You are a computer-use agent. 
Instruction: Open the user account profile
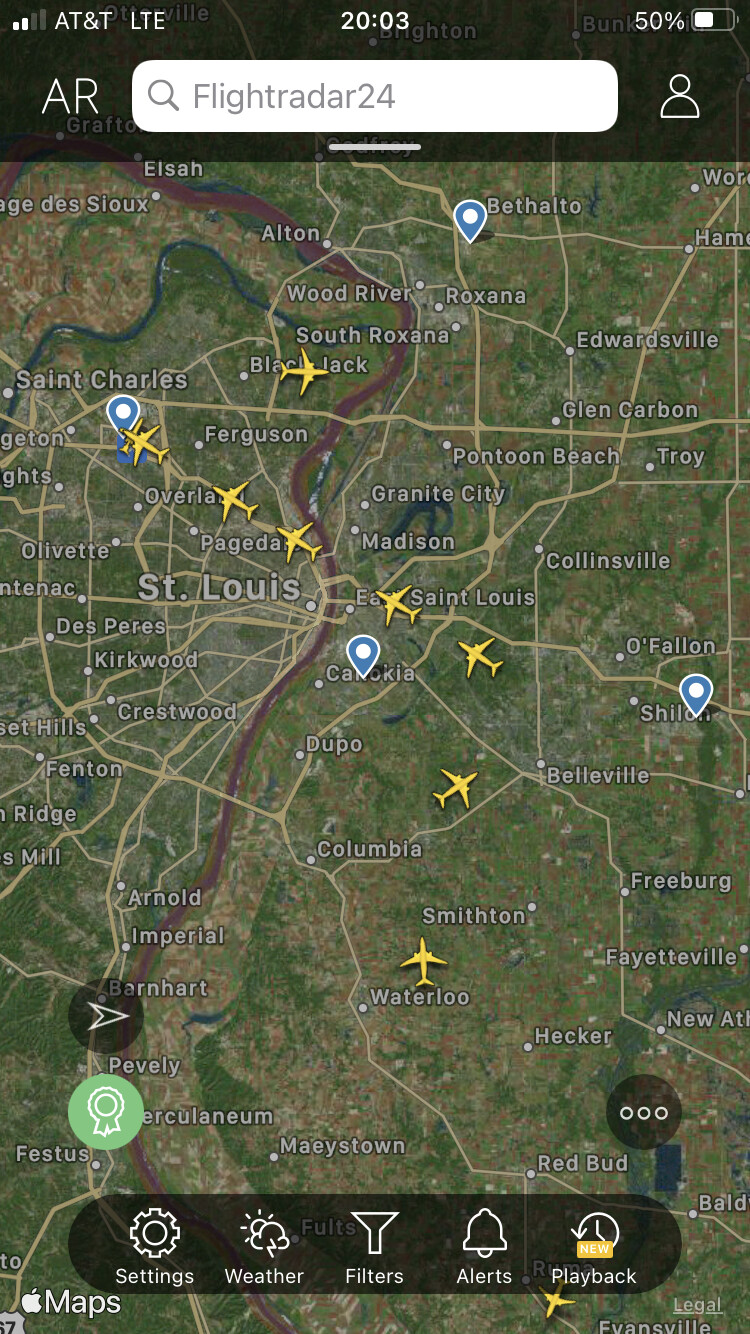679,97
